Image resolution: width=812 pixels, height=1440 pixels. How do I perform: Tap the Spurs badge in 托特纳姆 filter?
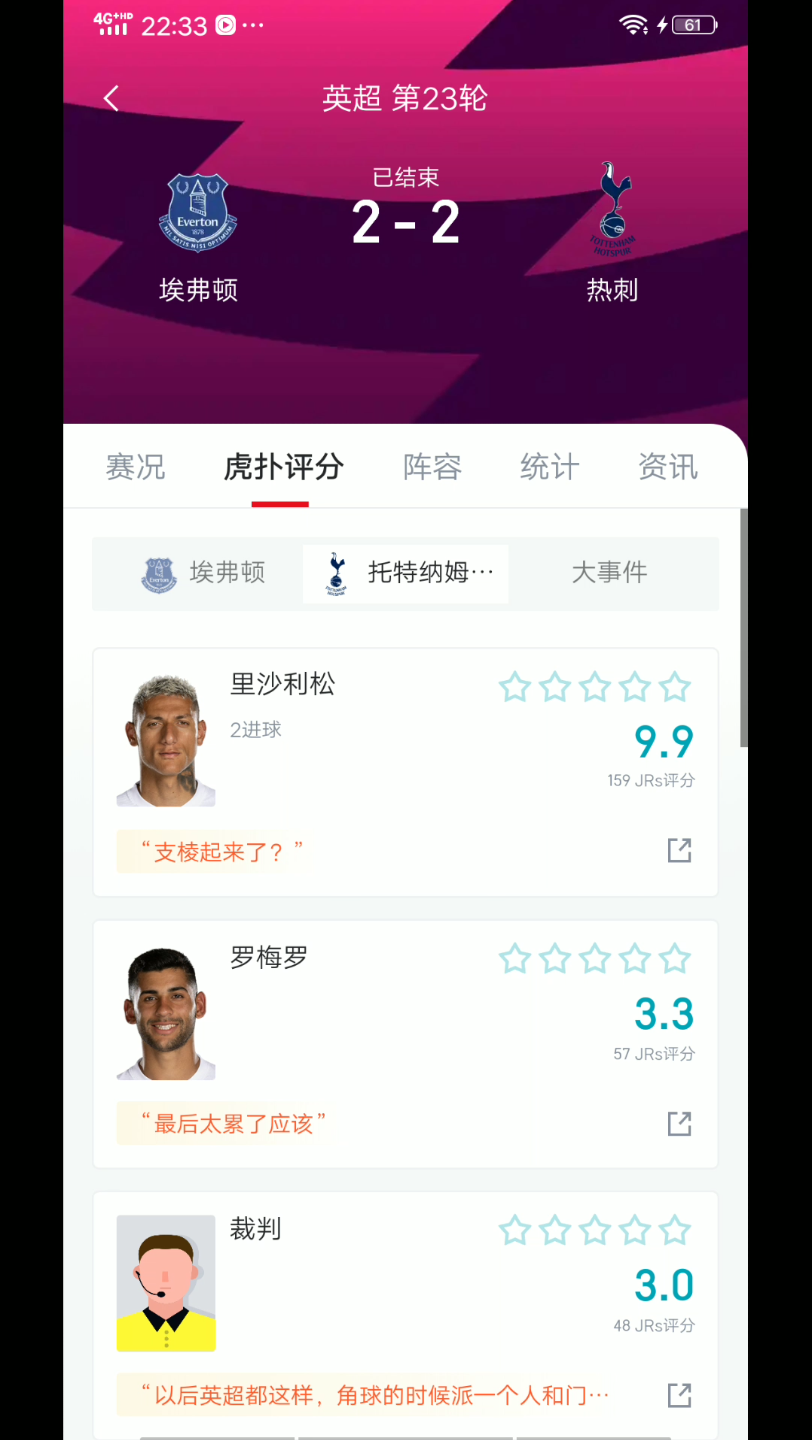point(336,573)
